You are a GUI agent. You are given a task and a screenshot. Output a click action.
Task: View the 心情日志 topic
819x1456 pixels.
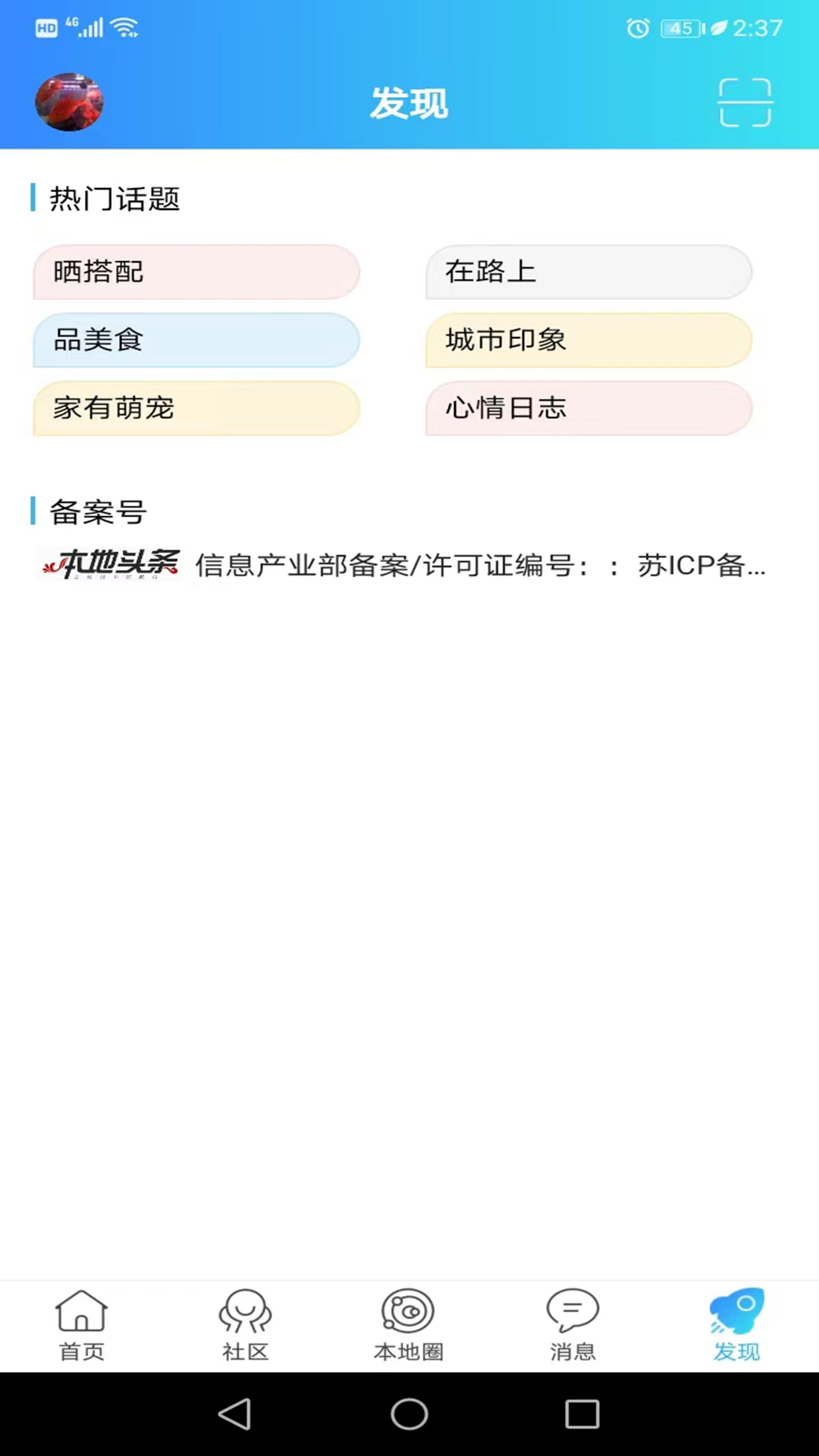click(x=588, y=409)
